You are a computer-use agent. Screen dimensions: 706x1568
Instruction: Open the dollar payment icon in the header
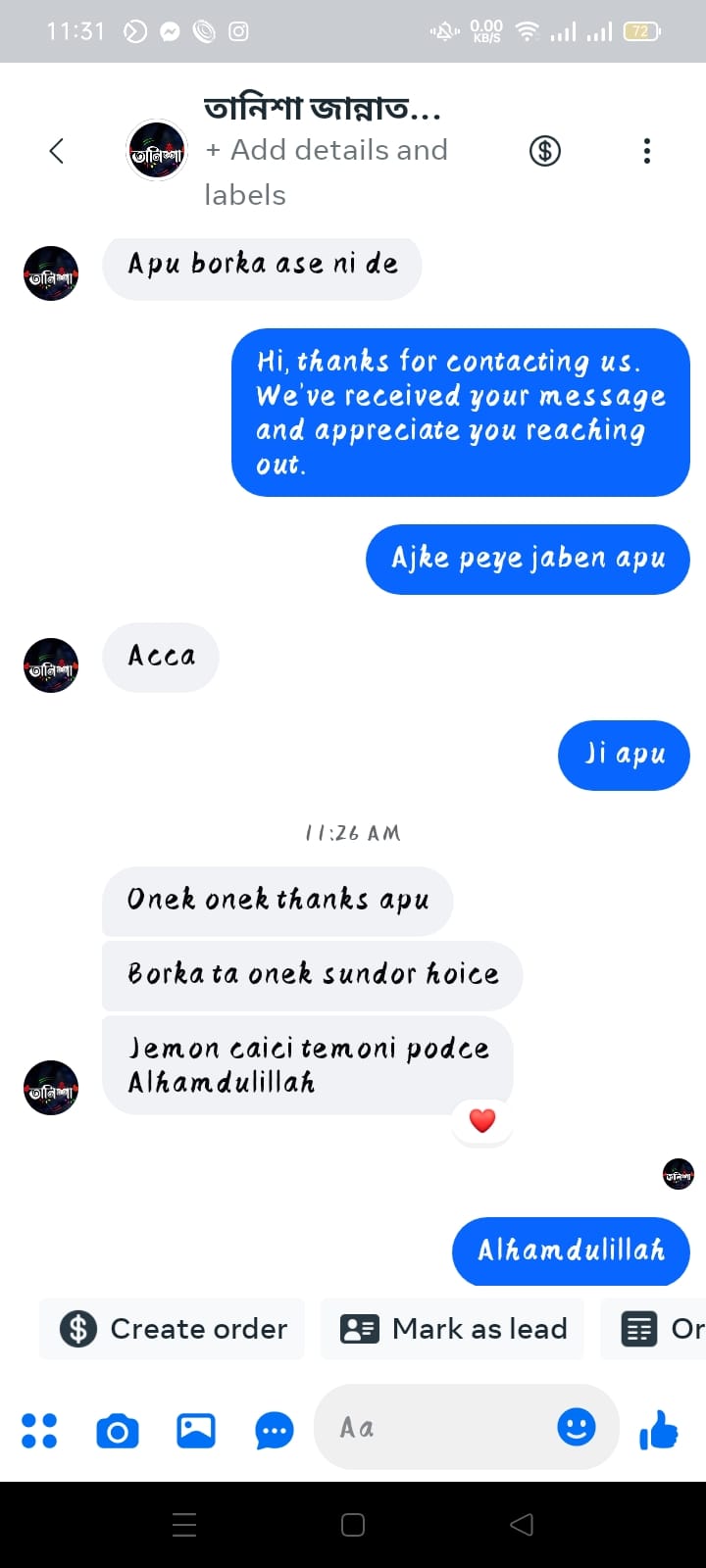point(545,151)
